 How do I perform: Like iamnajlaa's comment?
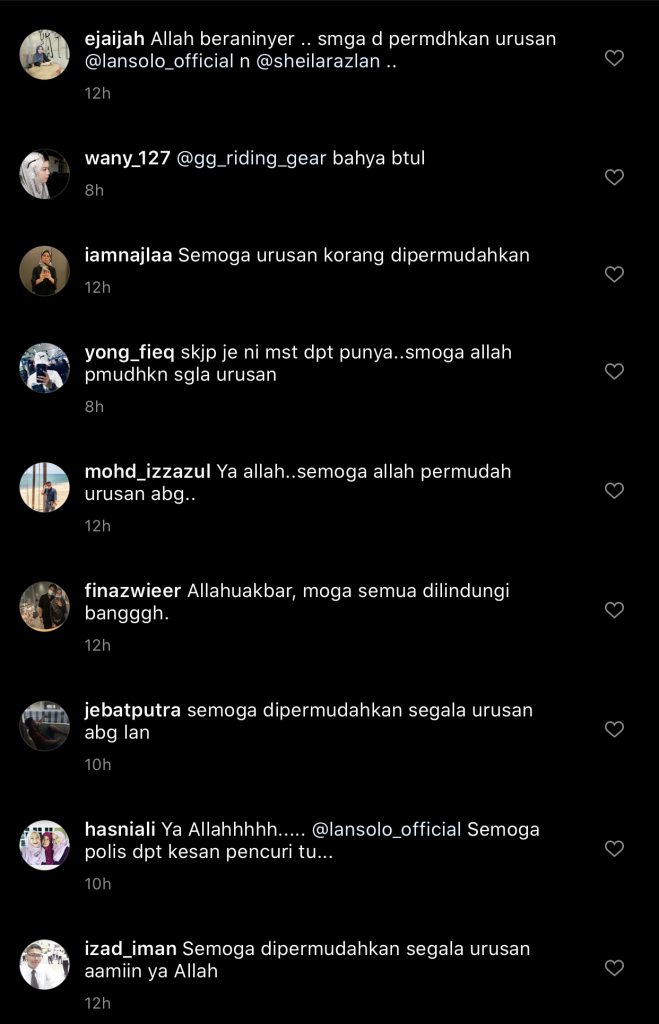(614, 274)
